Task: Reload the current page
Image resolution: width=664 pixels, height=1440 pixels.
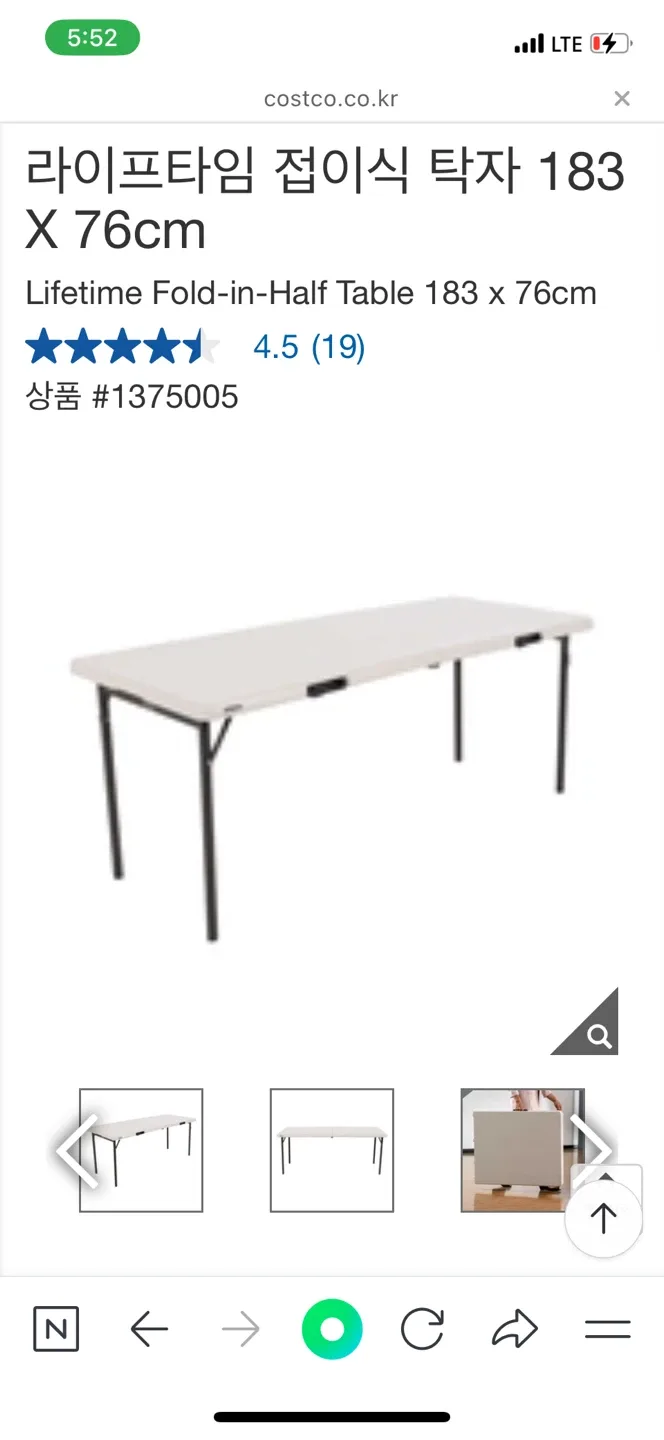Action: [x=422, y=1329]
